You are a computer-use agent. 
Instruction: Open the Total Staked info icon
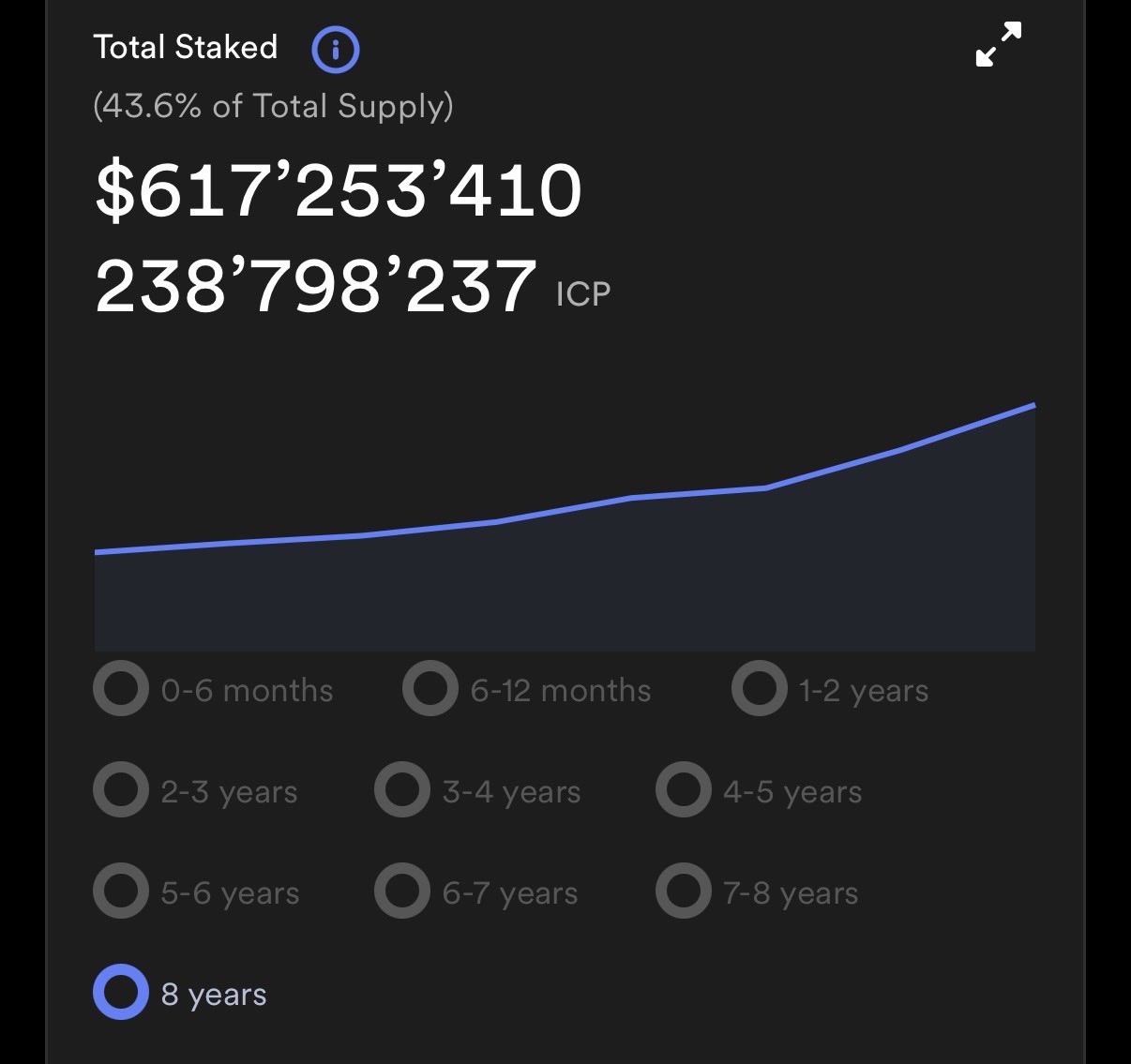pos(335,49)
